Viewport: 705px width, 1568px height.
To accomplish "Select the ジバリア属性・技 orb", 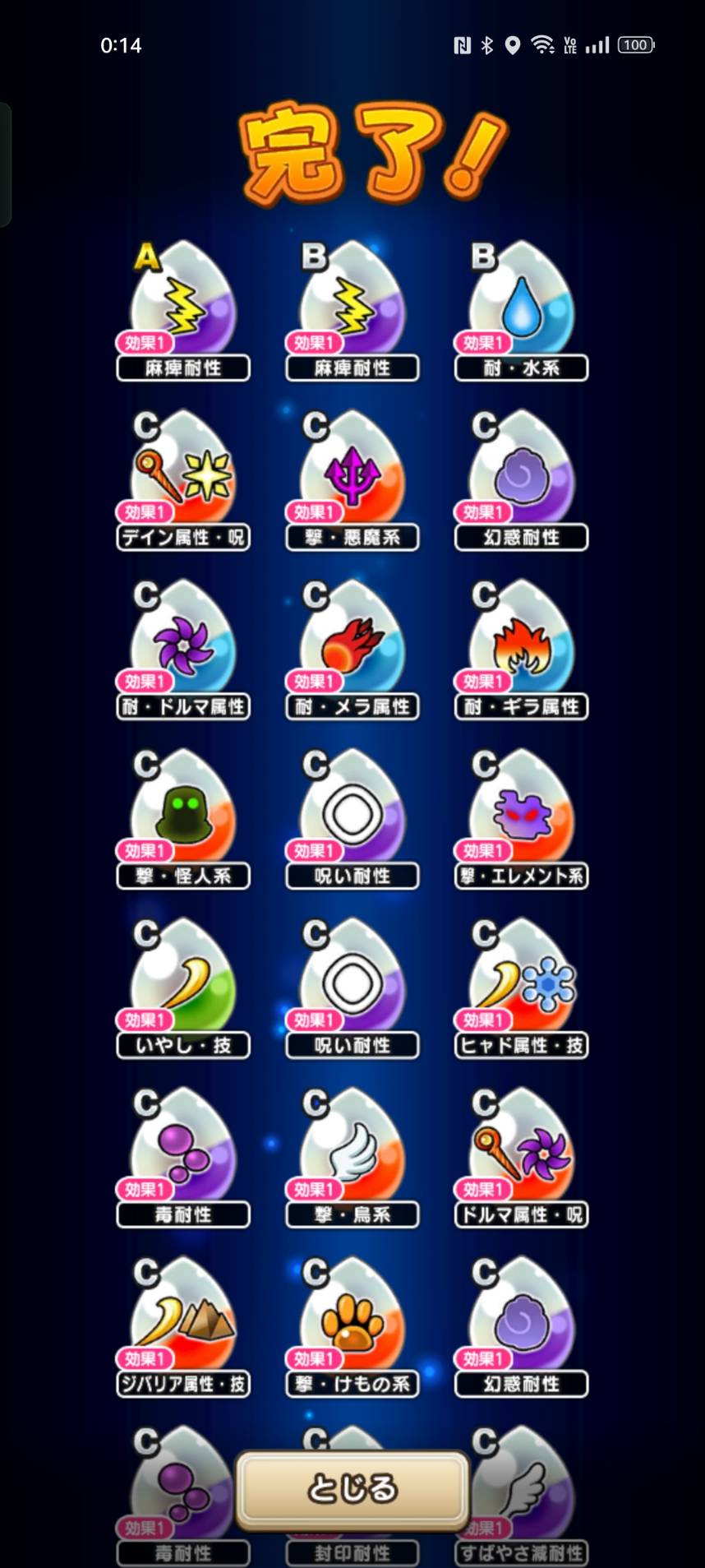I will point(183,1325).
